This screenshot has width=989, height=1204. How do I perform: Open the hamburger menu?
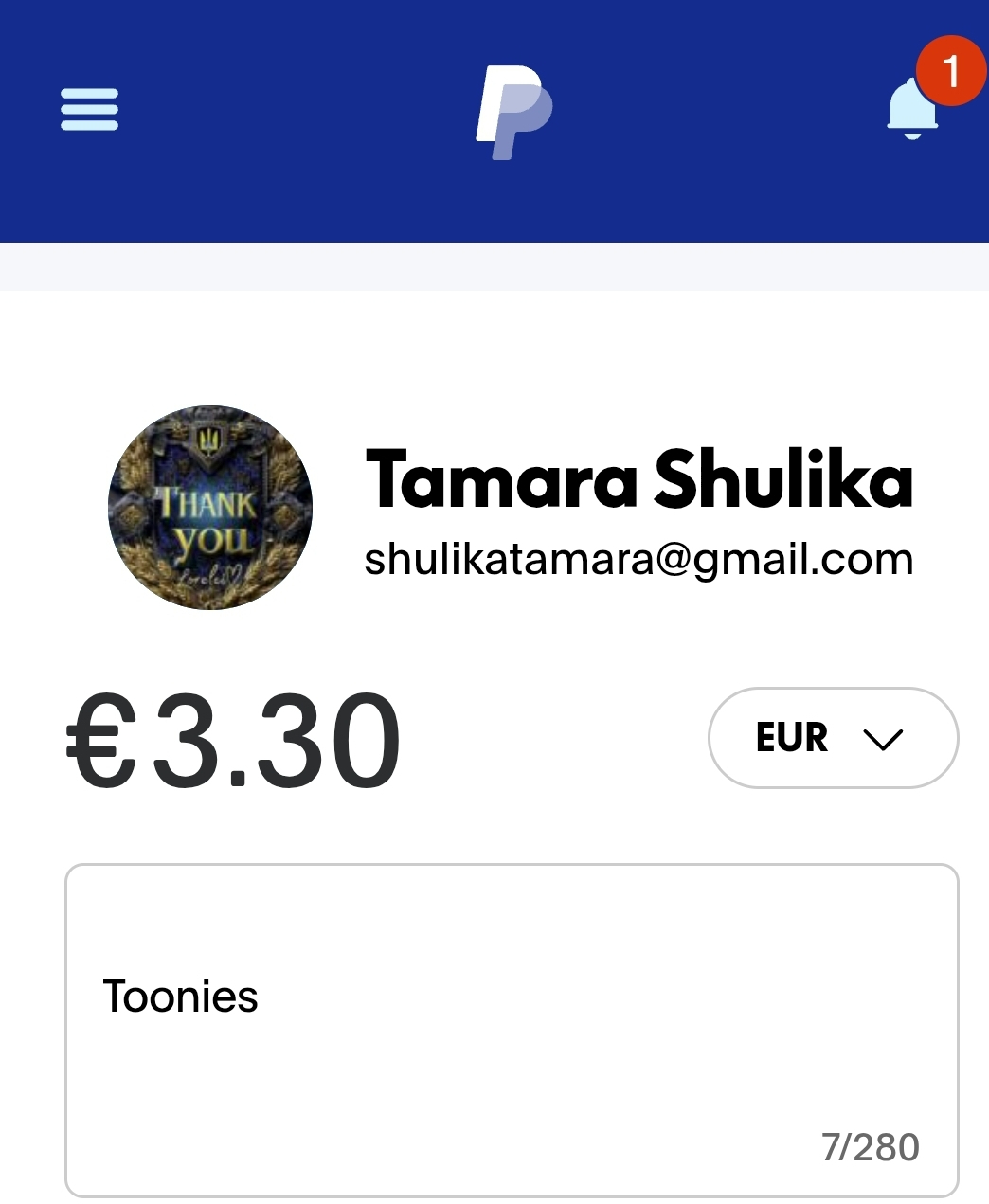pos(89,109)
